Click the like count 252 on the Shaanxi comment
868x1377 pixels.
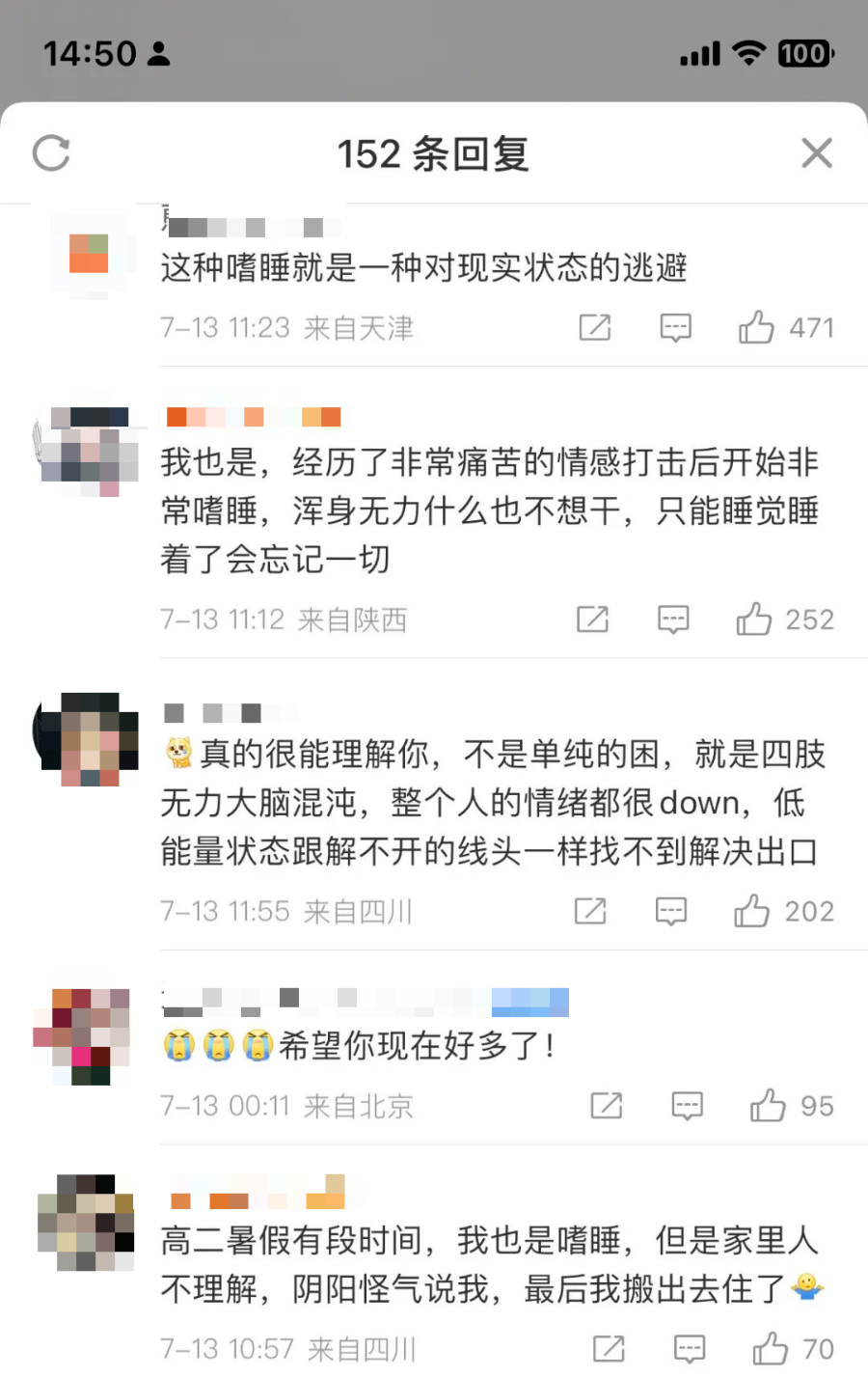(x=812, y=620)
